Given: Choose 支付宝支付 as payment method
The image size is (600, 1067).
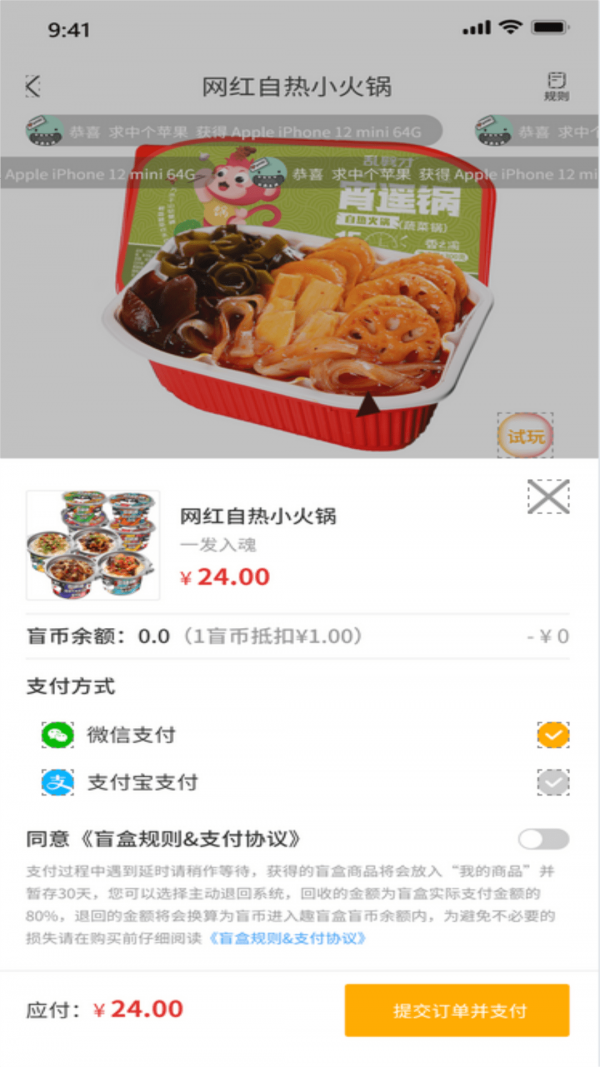Looking at the screenshot, I should [553, 782].
